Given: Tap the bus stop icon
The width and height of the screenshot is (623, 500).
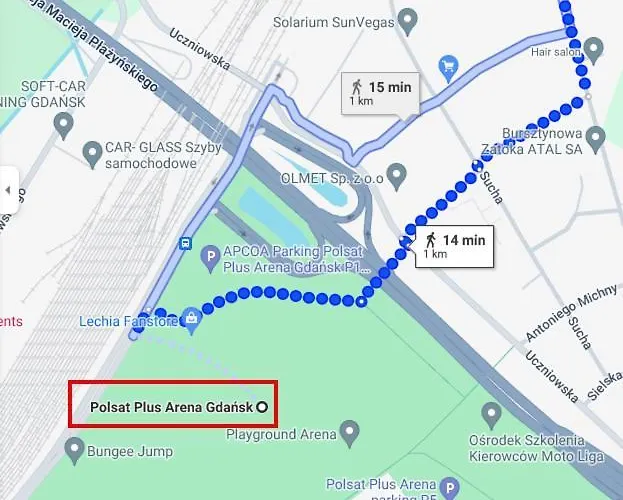Looking at the screenshot, I should pyautogui.click(x=185, y=242).
